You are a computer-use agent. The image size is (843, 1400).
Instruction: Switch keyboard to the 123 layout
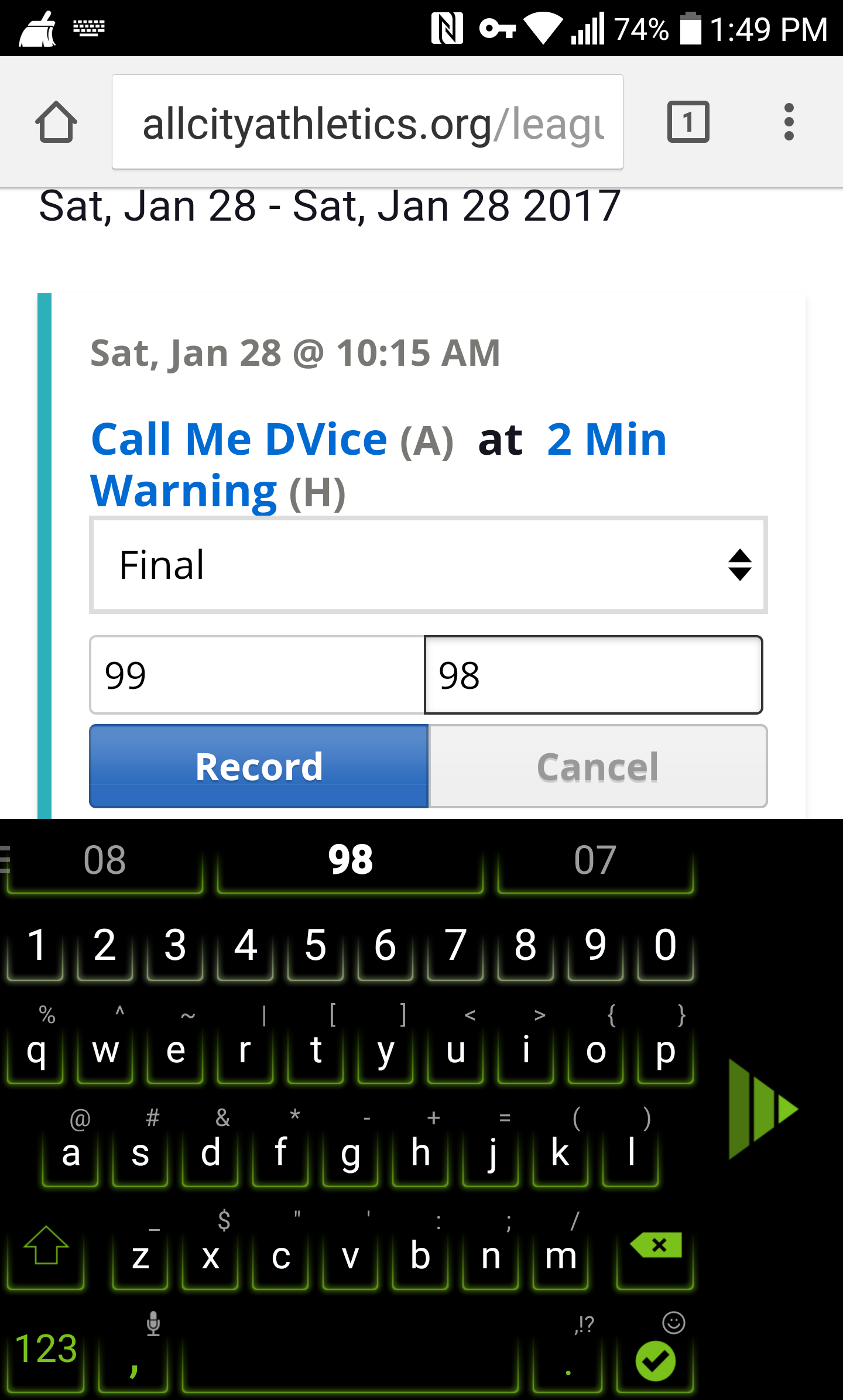click(x=46, y=1349)
